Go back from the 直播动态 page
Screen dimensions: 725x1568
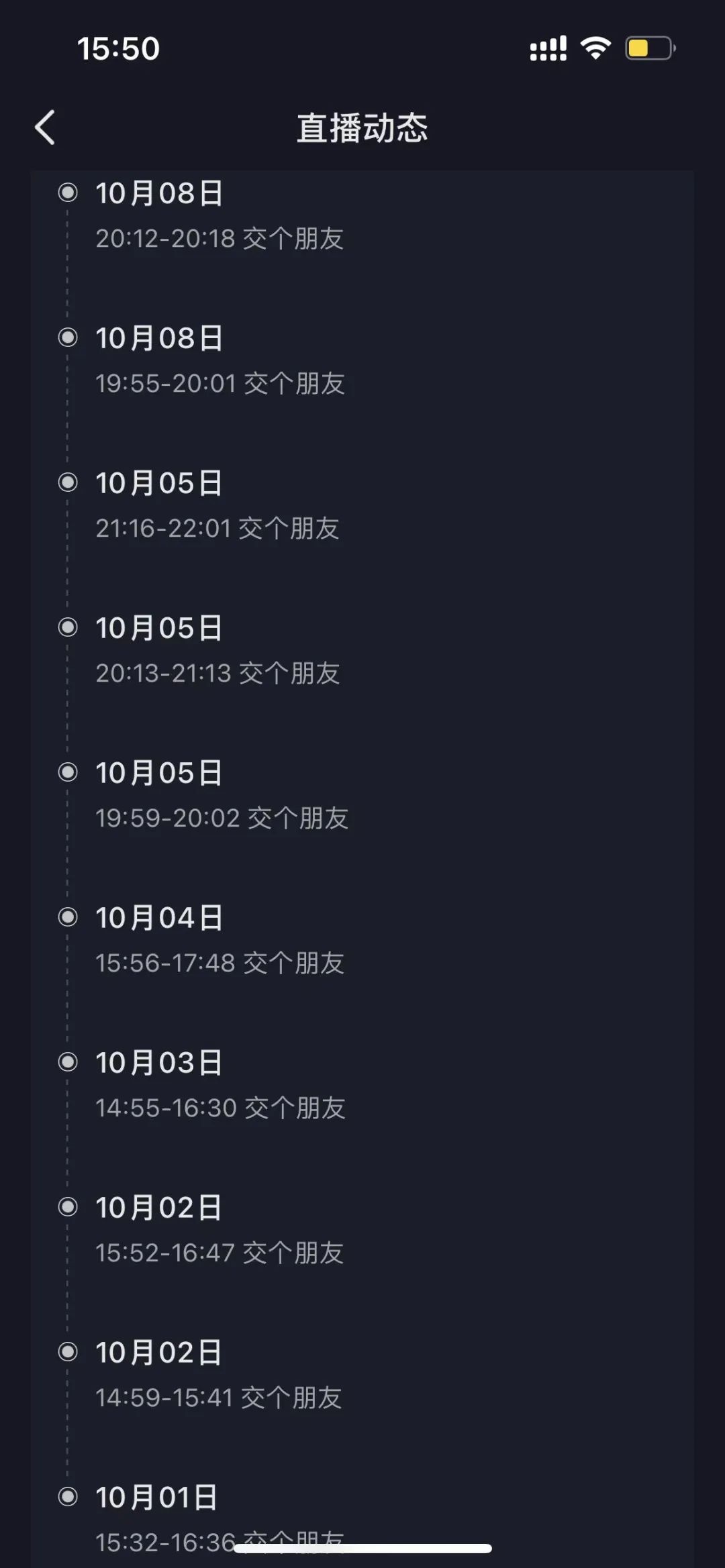(45, 127)
